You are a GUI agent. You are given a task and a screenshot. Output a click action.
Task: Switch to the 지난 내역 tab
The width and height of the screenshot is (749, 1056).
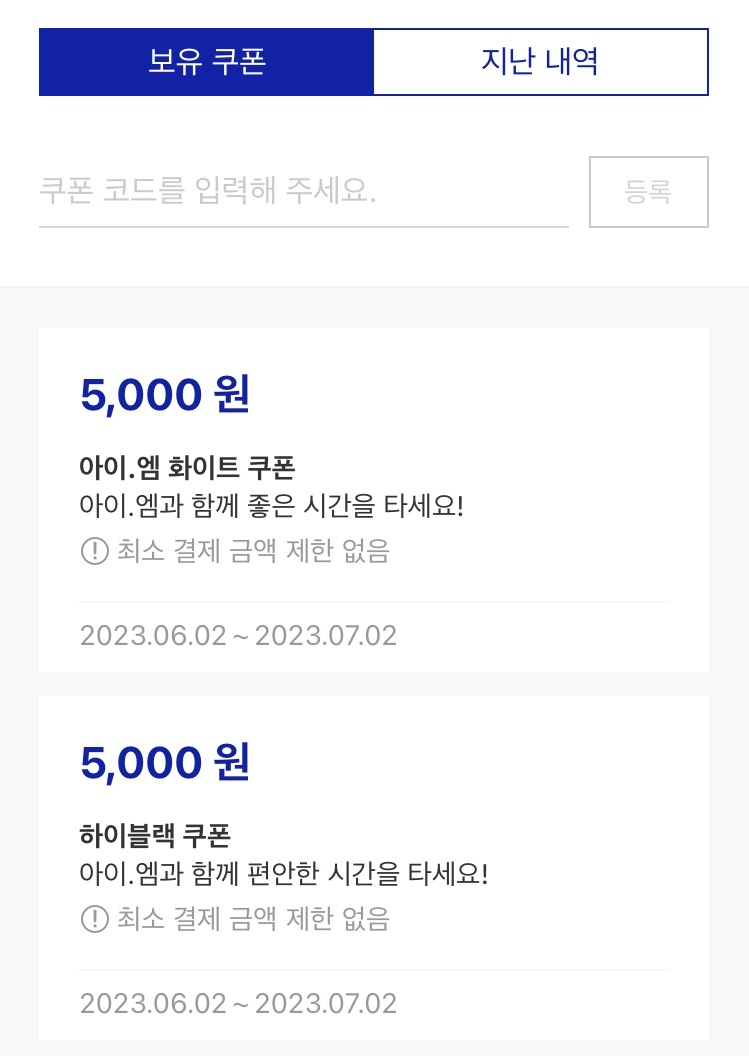[x=540, y=62]
